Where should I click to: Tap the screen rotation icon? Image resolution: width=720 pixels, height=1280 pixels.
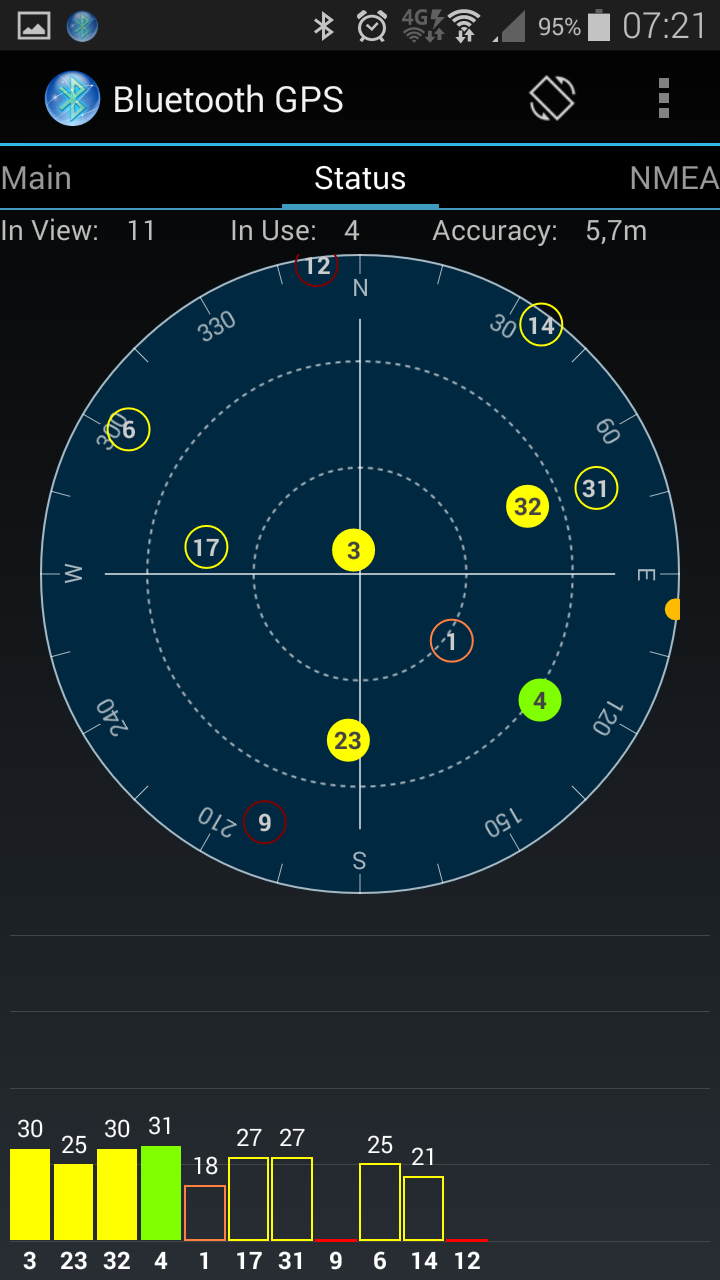pos(552,99)
